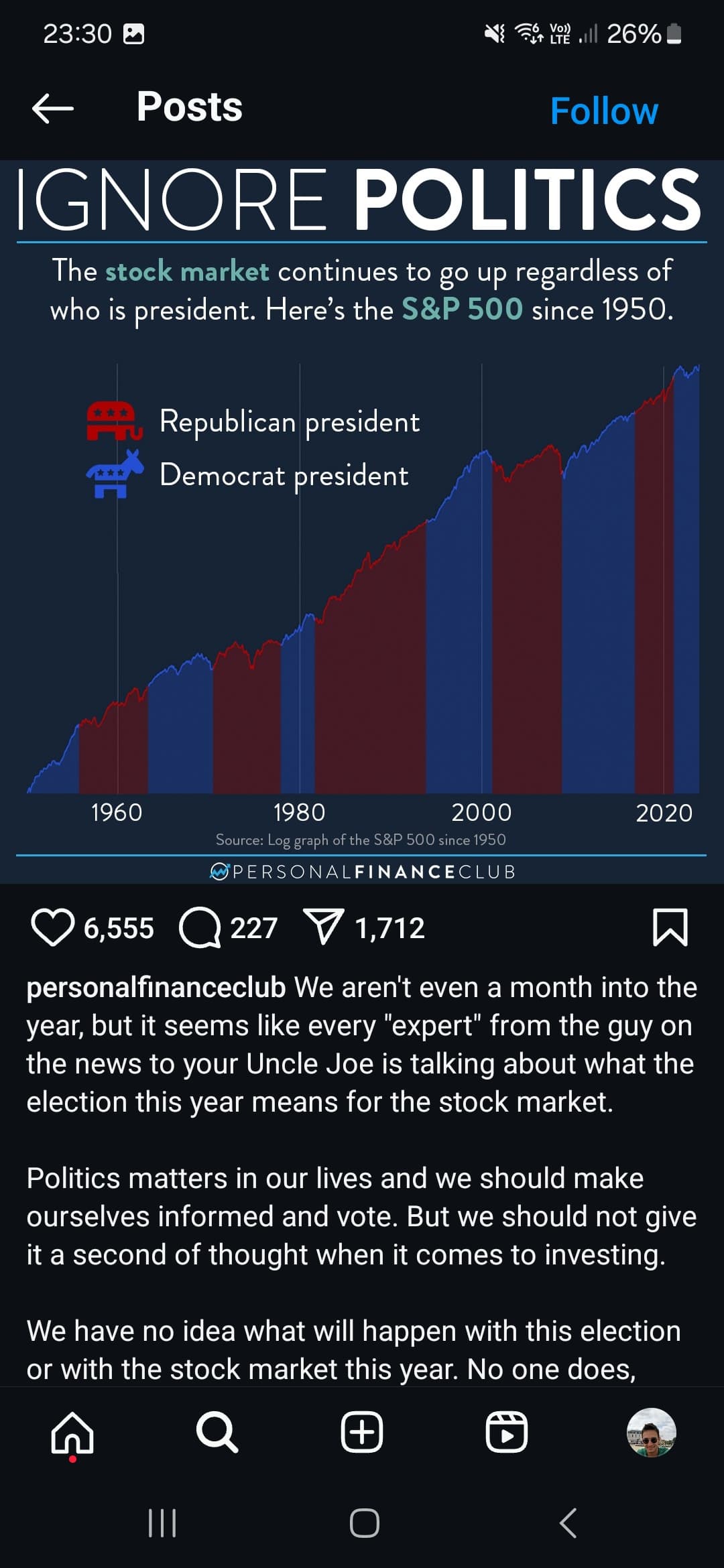Share this post via send icon
This screenshot has width=724, height=1568.
click(x=324, y=927)
